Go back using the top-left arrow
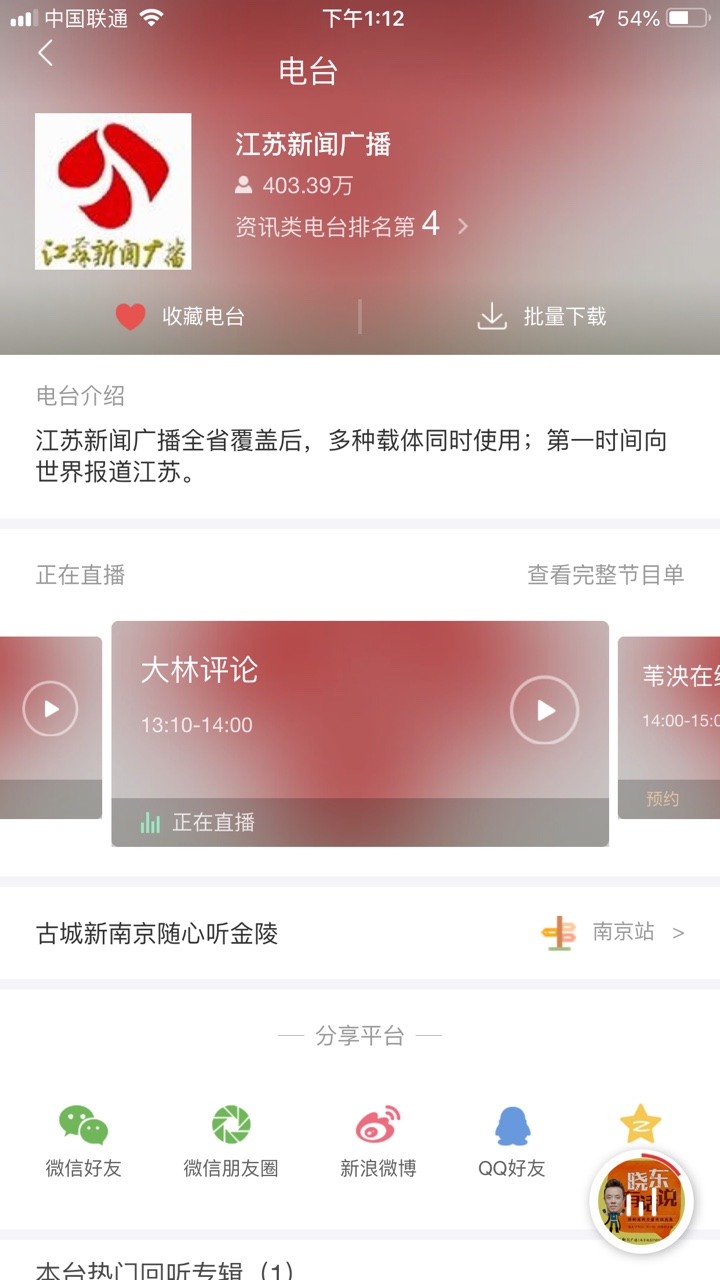The height and width of the screenshot is (1280, 720). [45, 53]
